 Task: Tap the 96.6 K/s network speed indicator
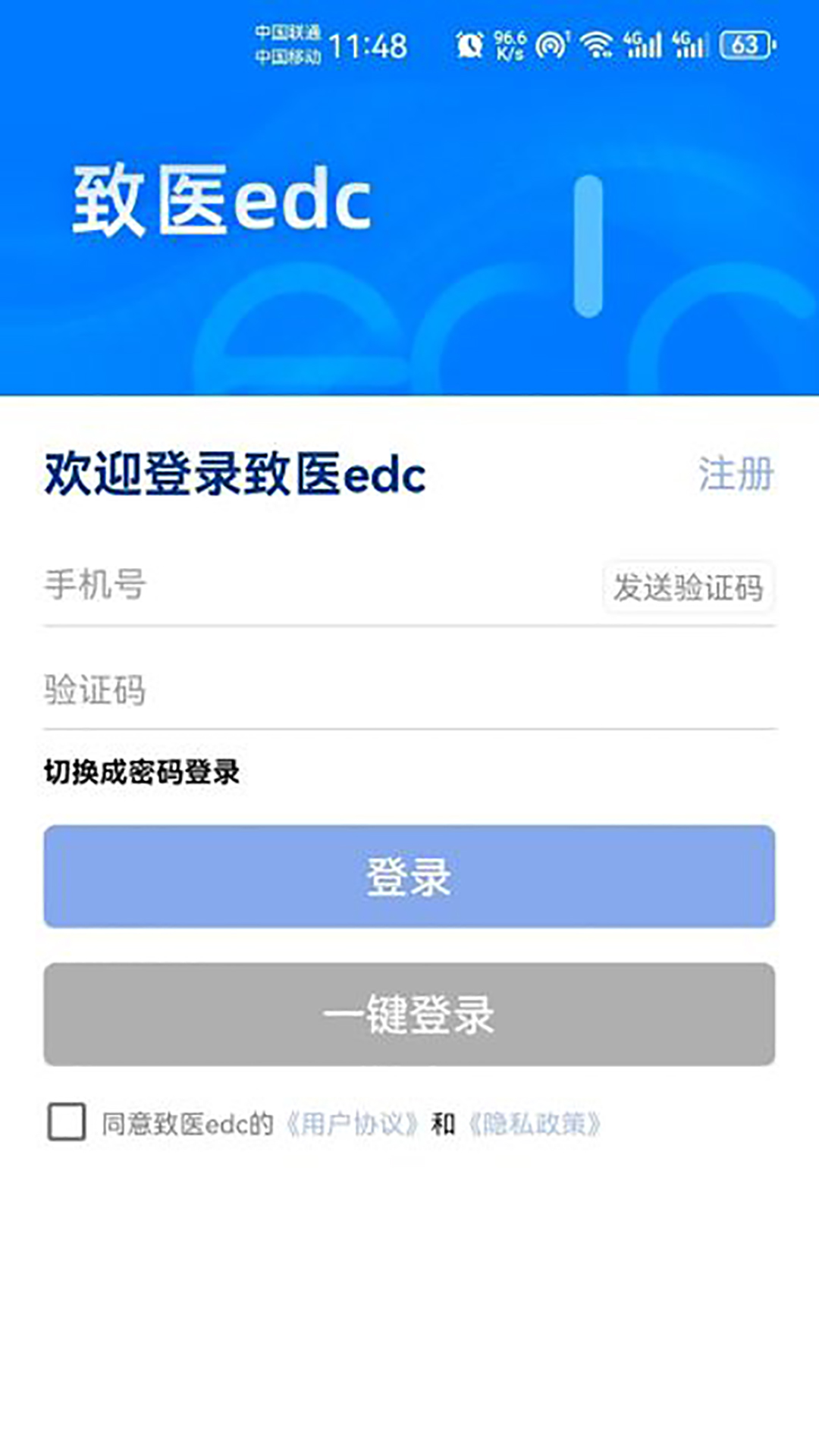coord(507,44)
